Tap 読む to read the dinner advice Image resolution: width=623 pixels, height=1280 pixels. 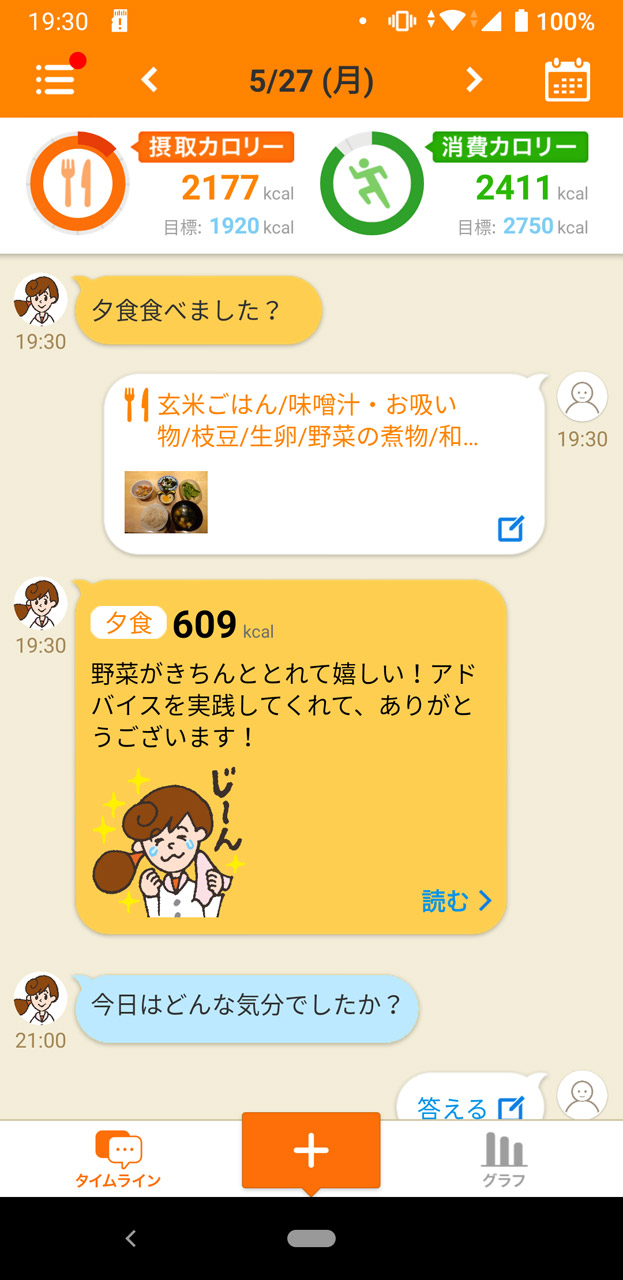click(x=457, y=901)
